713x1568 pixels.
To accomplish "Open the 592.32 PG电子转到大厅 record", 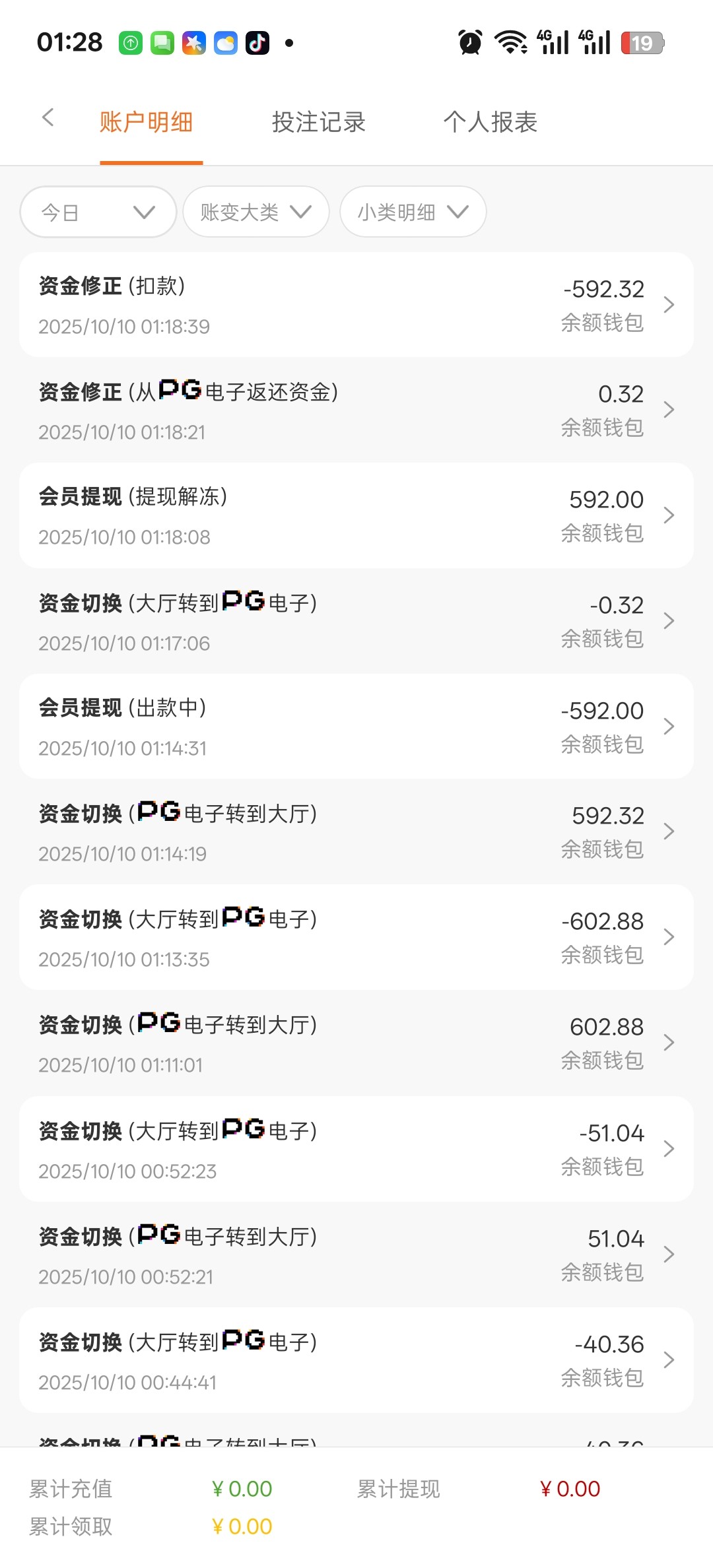I will coord(356,832).
